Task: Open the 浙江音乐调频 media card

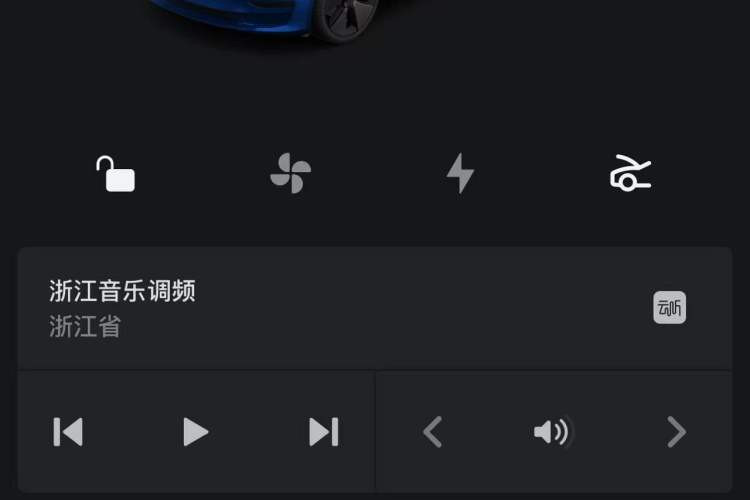Action: pos(300,308)
